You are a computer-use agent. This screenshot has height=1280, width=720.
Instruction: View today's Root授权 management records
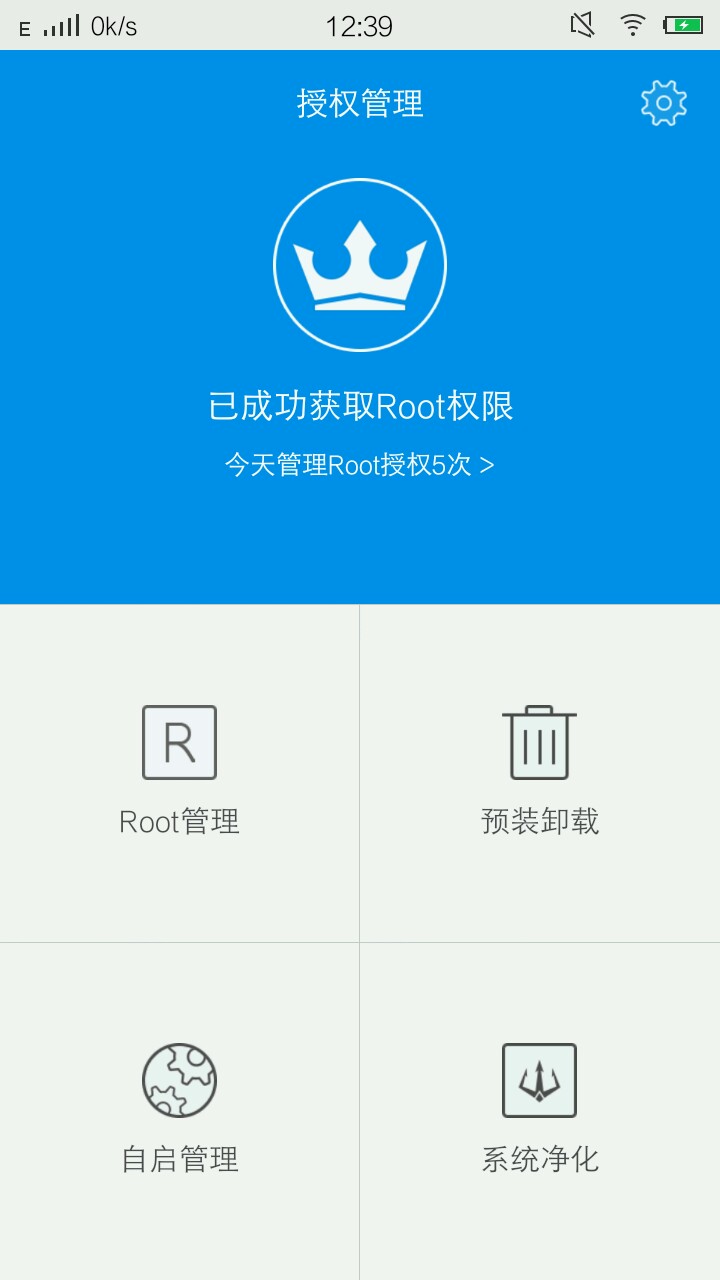359,465
